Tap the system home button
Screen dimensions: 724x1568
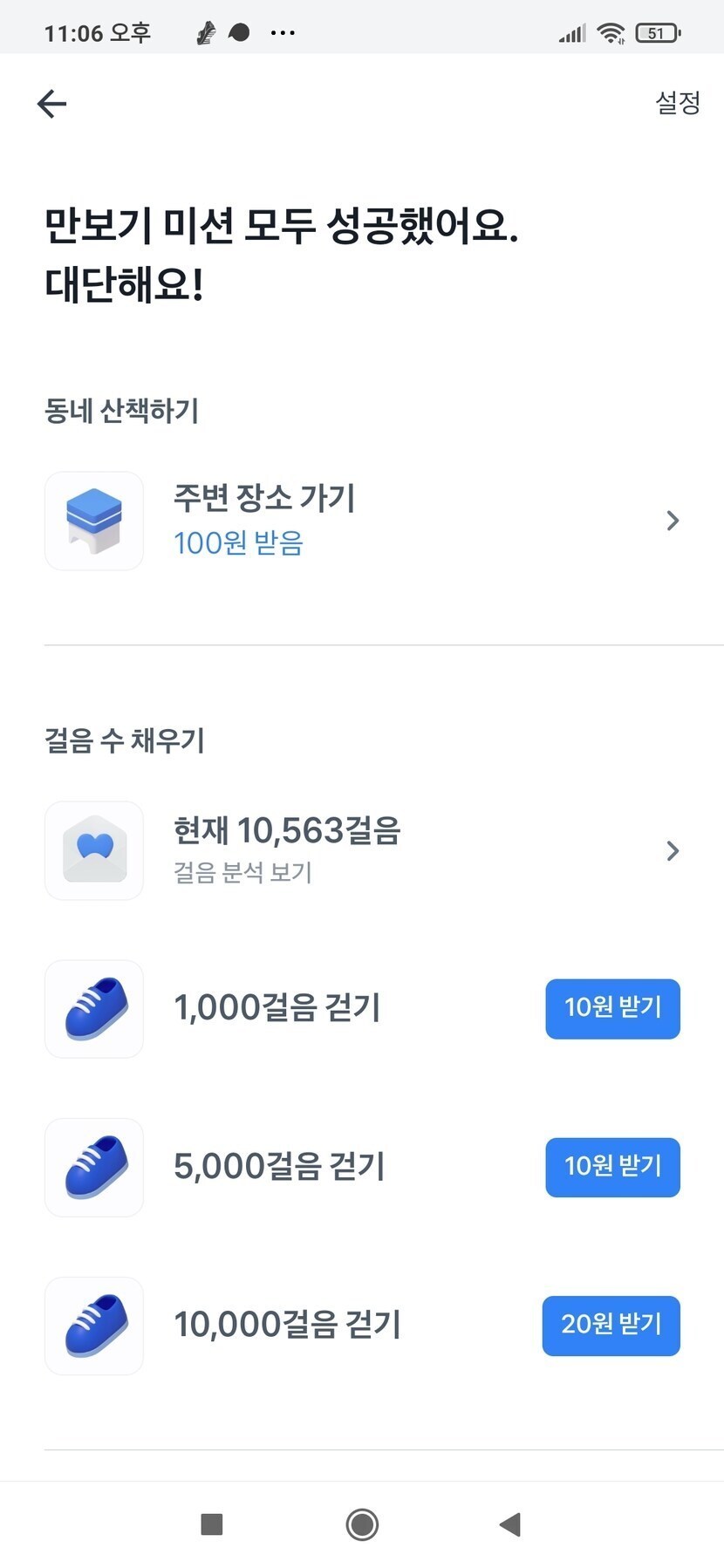click(x=362, y=1524)
